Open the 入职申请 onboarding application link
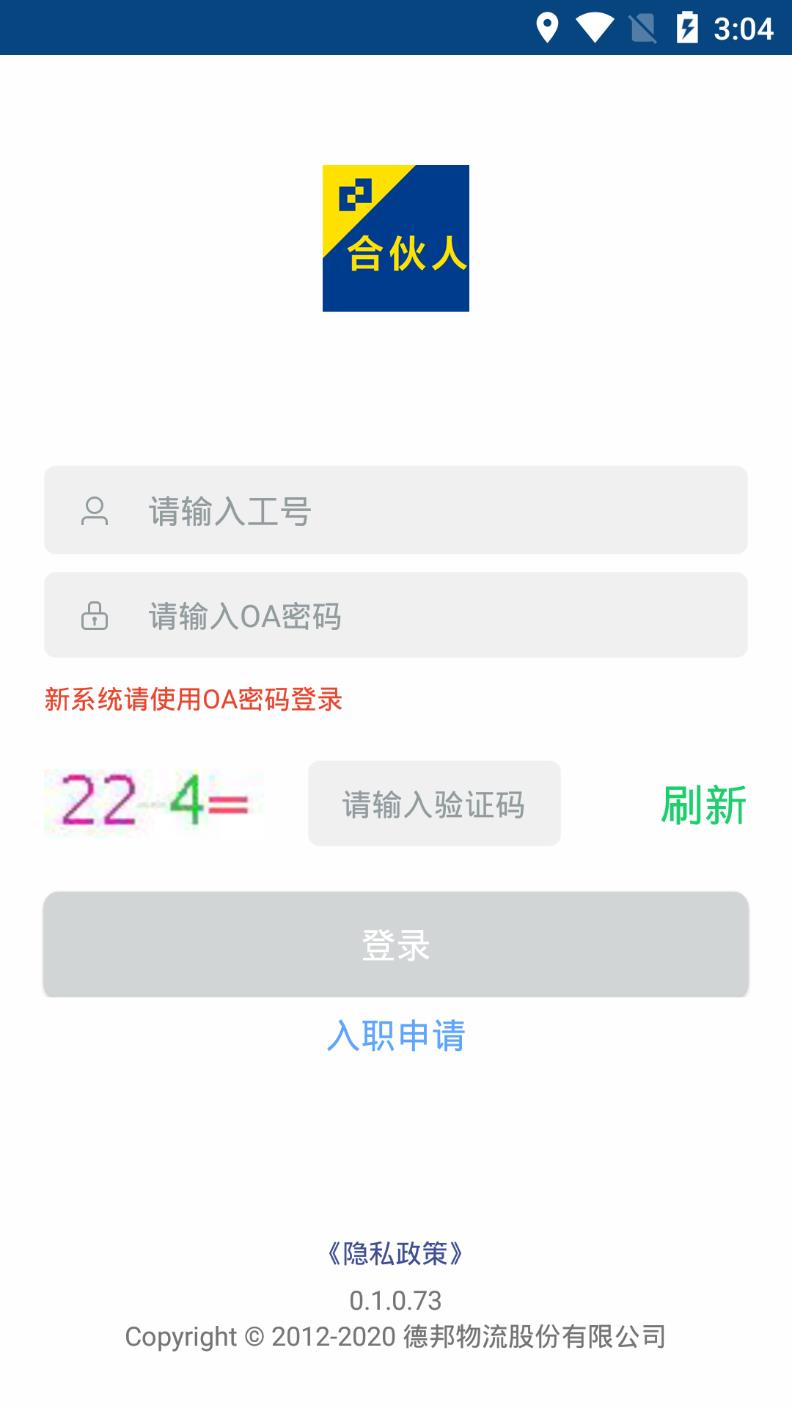792x1408 pixels. [395, 1035]
